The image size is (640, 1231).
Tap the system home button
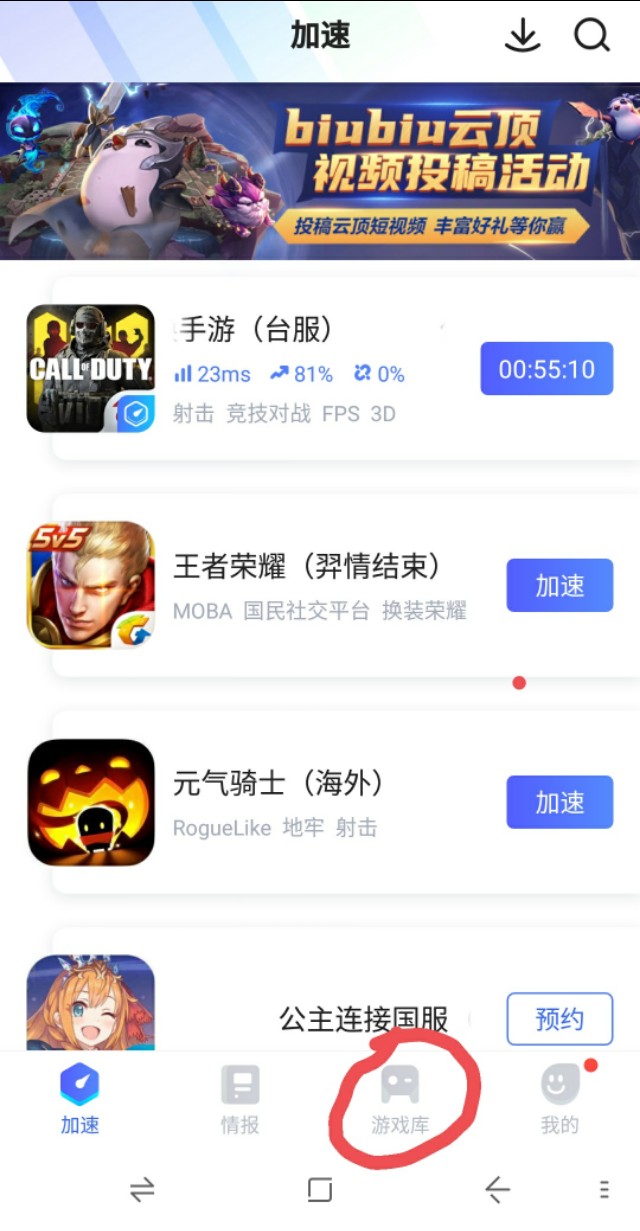[320, 1189]
